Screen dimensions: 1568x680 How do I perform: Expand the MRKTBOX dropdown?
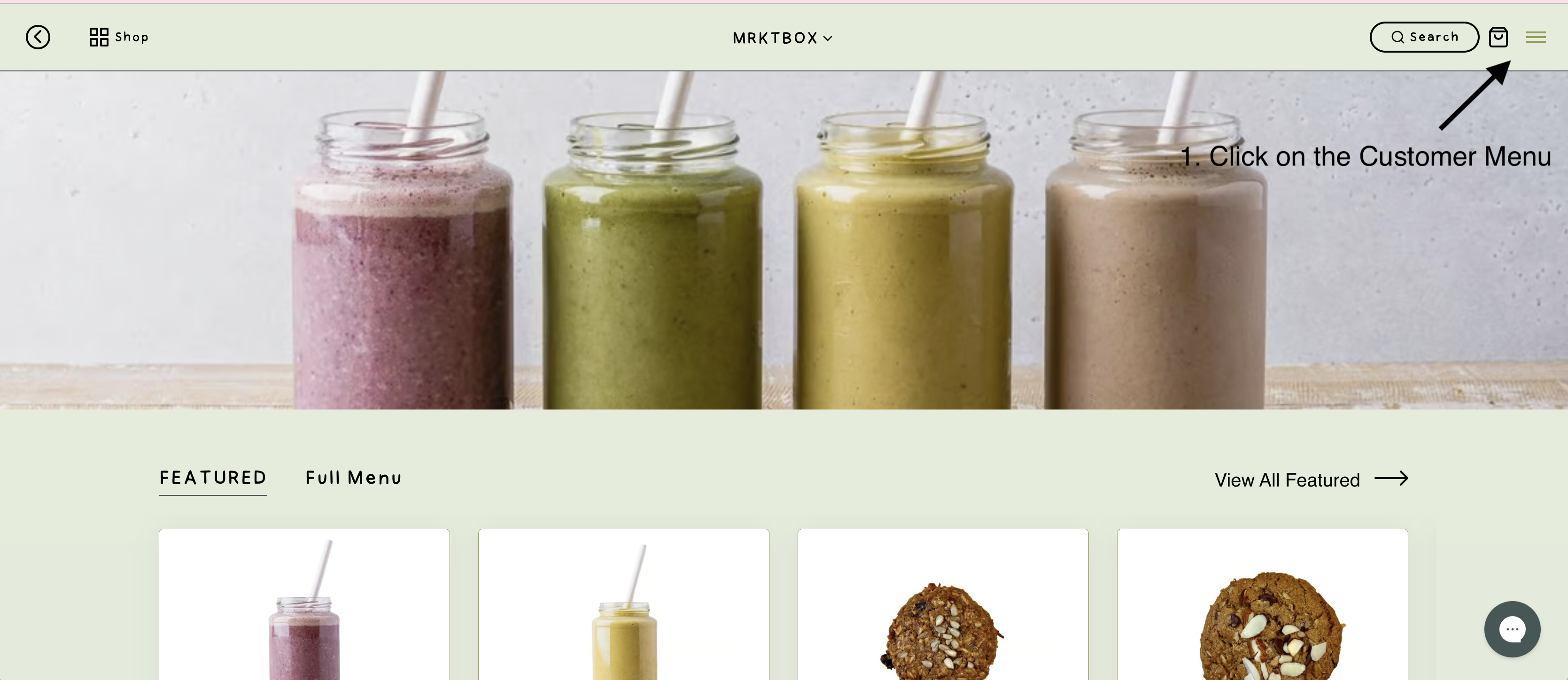782,39
